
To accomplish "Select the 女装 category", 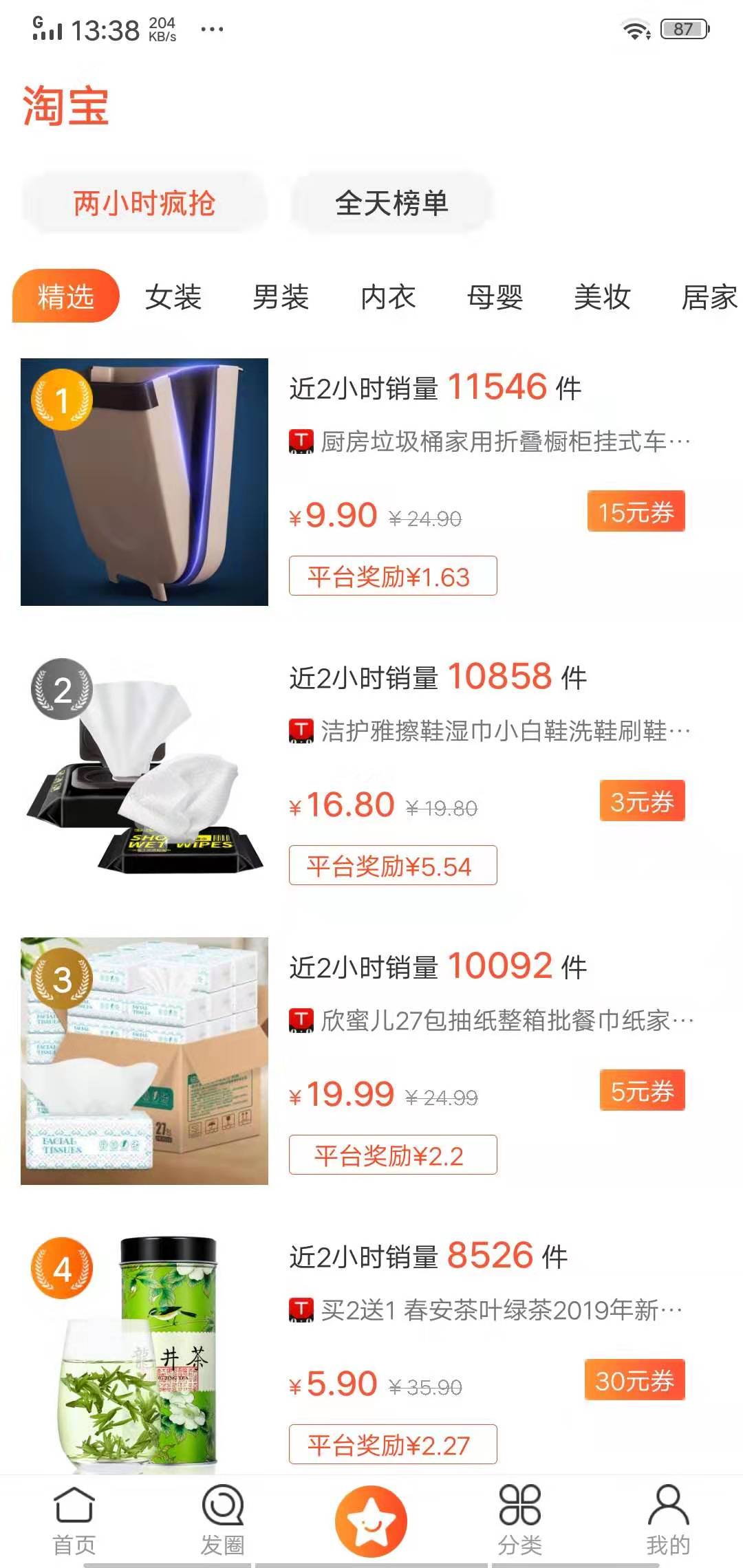I will pos(172,298).
